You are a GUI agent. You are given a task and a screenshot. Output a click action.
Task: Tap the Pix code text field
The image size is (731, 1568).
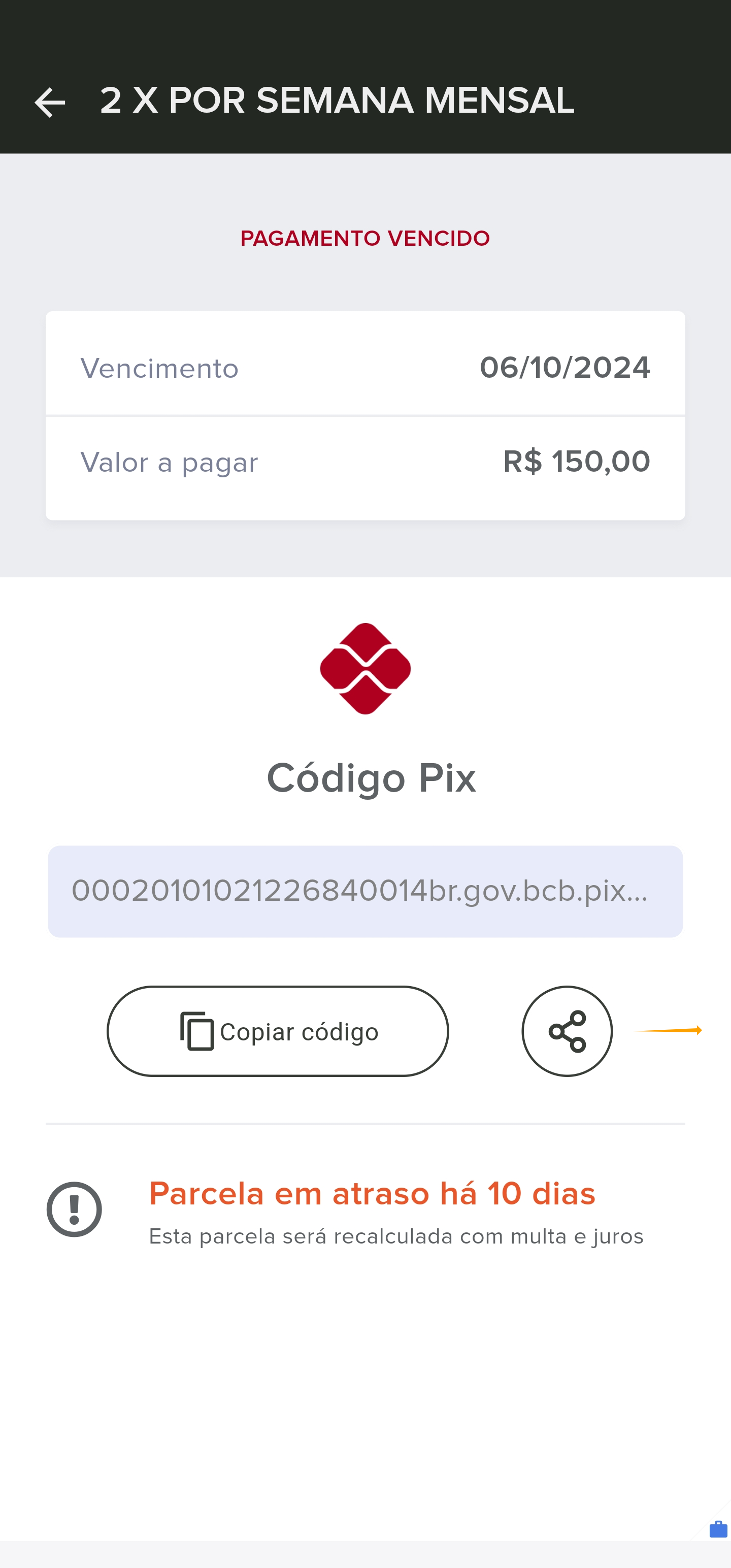(365, 891)
